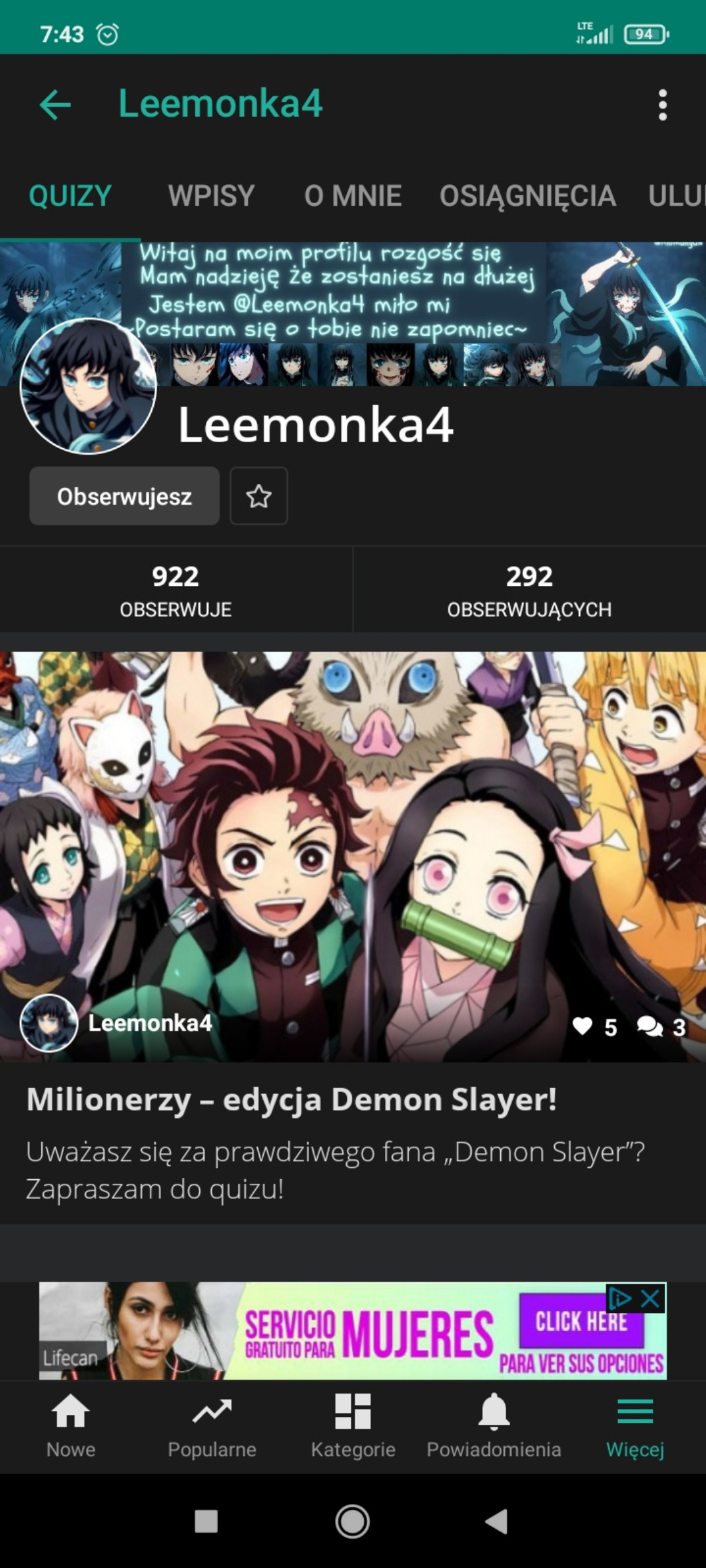Screen dimensions: 706x1568
Task: Select the OSIĄGNIĘCIA tab
Action: [x=527, y=196]
